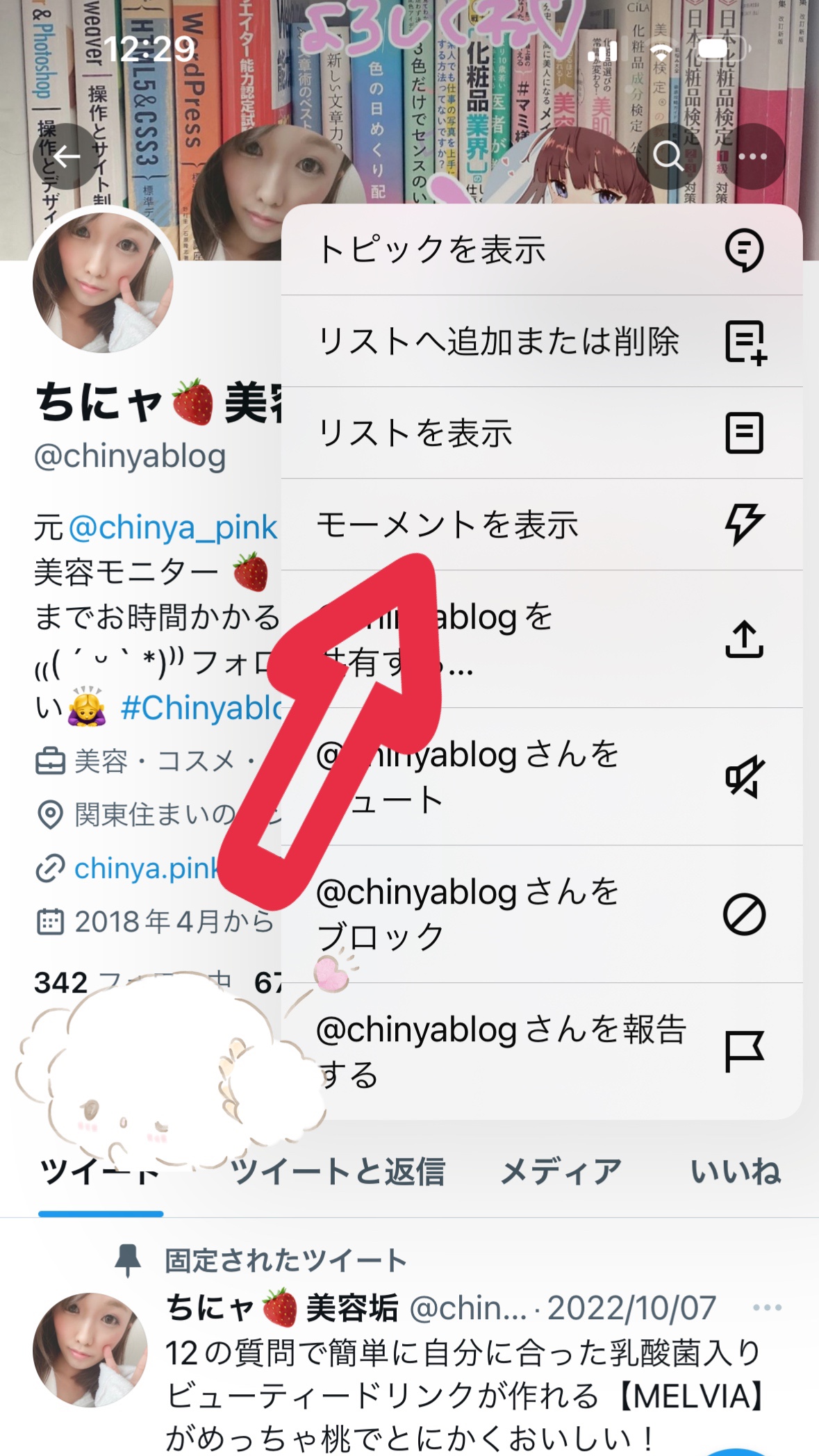
Task: Share the @chinyablog profile
Action: 542,639
